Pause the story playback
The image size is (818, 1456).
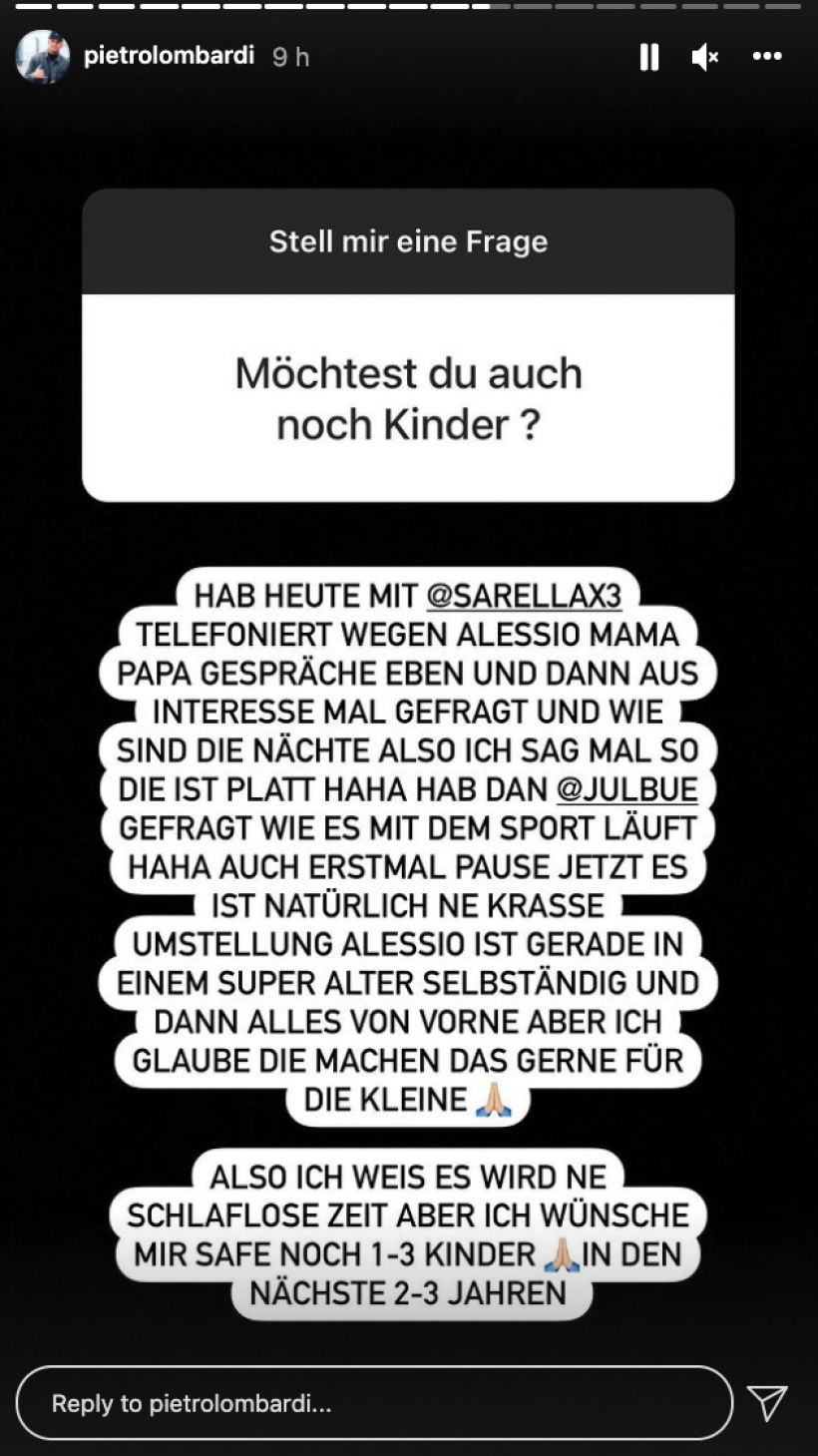click(x=649, y=58)
